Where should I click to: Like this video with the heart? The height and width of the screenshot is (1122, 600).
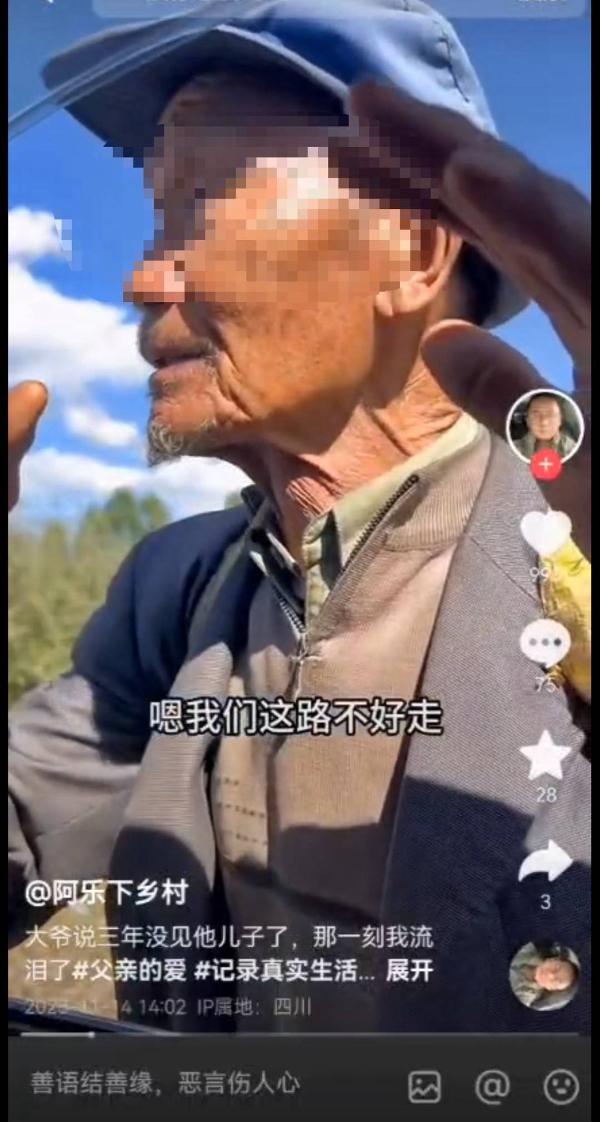(546, 532)
